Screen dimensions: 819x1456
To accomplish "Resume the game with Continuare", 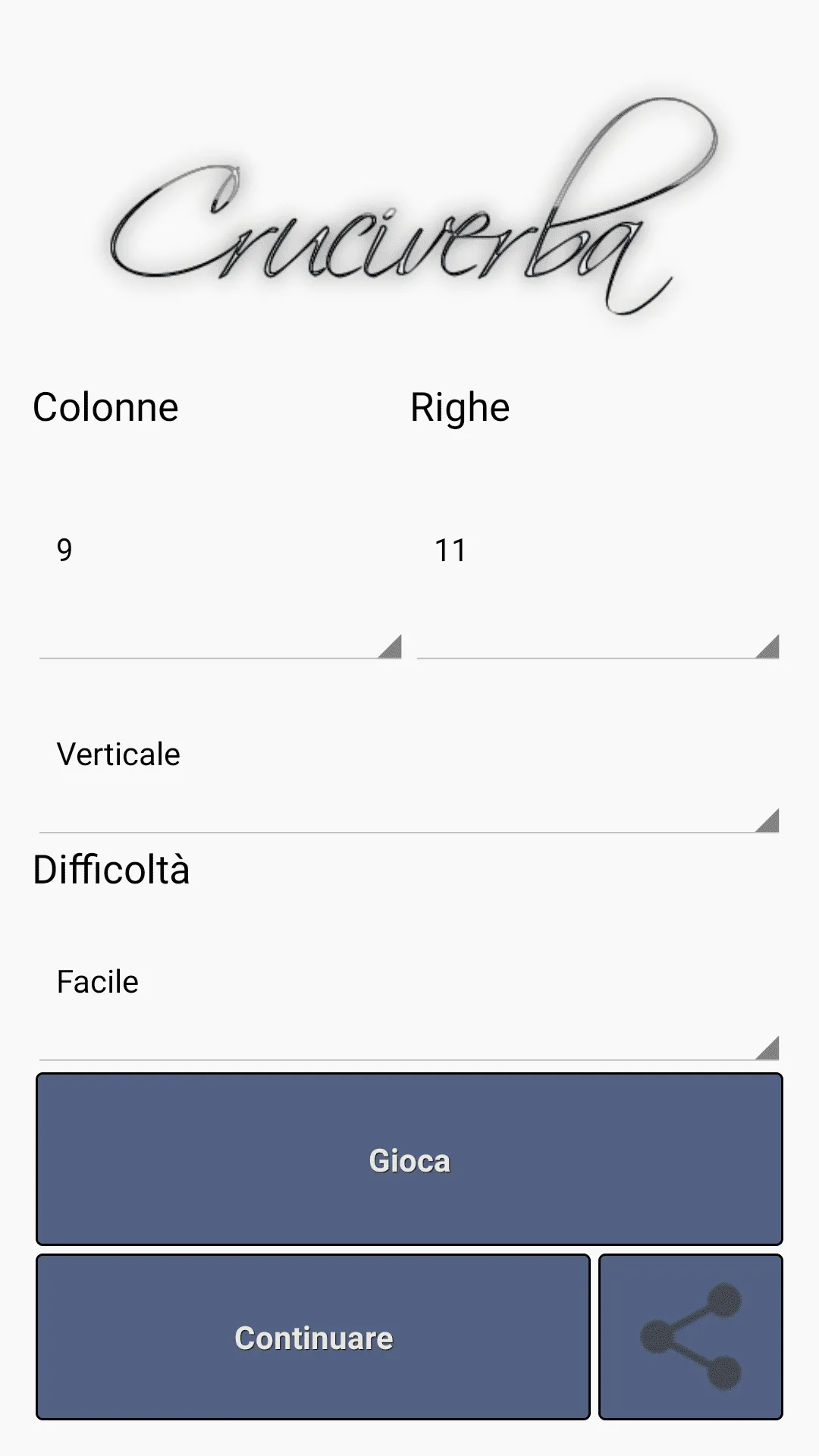I will click(313, 1336).
